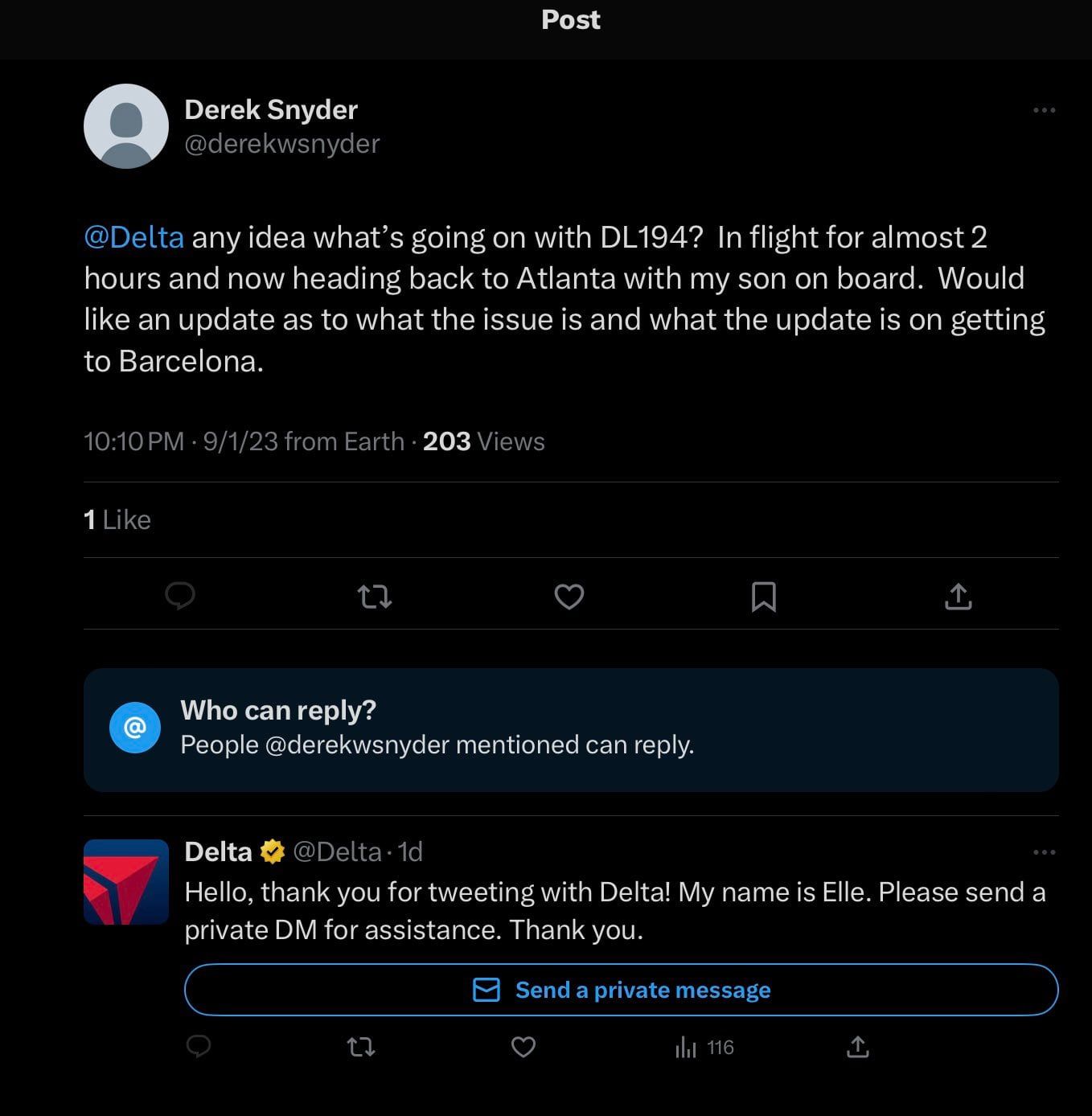Open Derek Snyder's profile via his name

tap(271, 109)
